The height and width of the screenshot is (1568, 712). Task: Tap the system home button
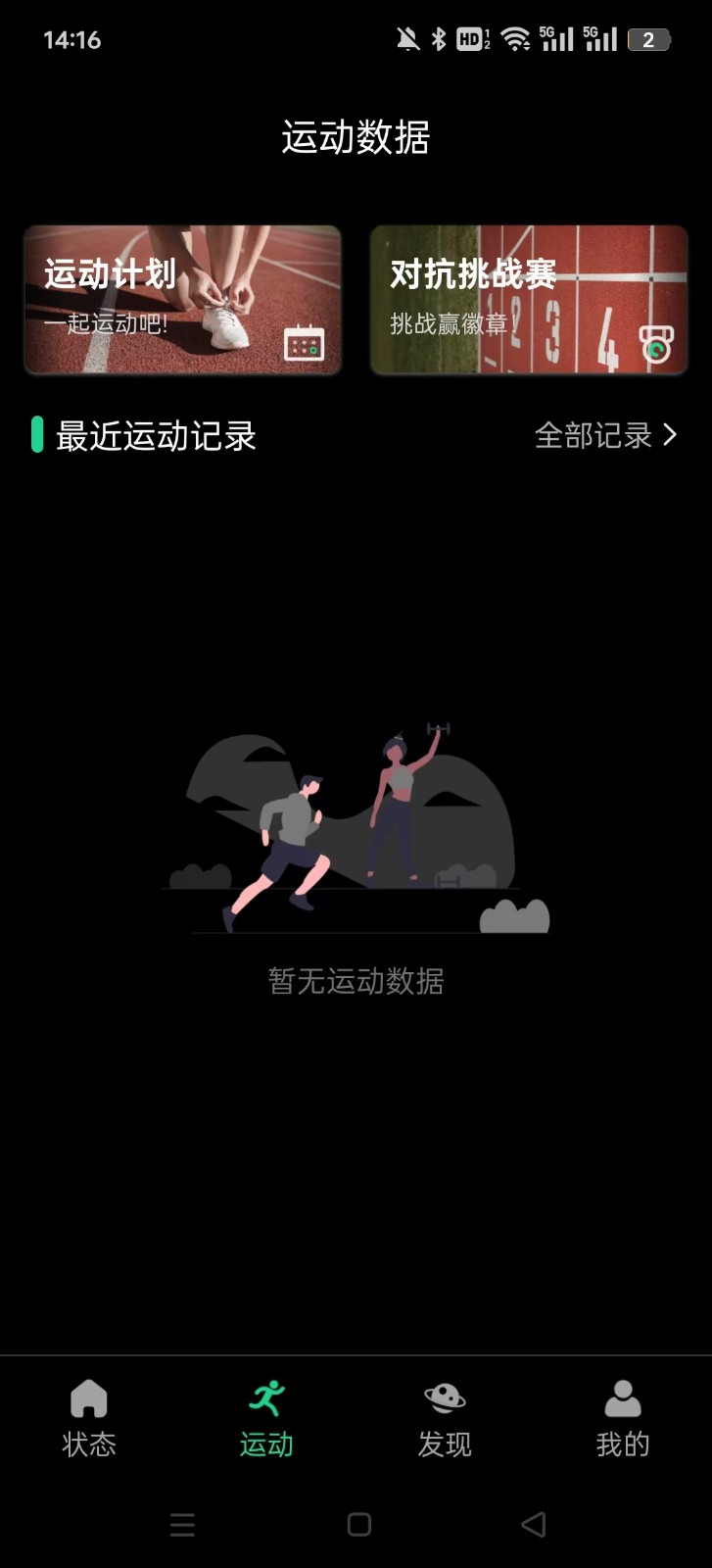pos(359,1524)
